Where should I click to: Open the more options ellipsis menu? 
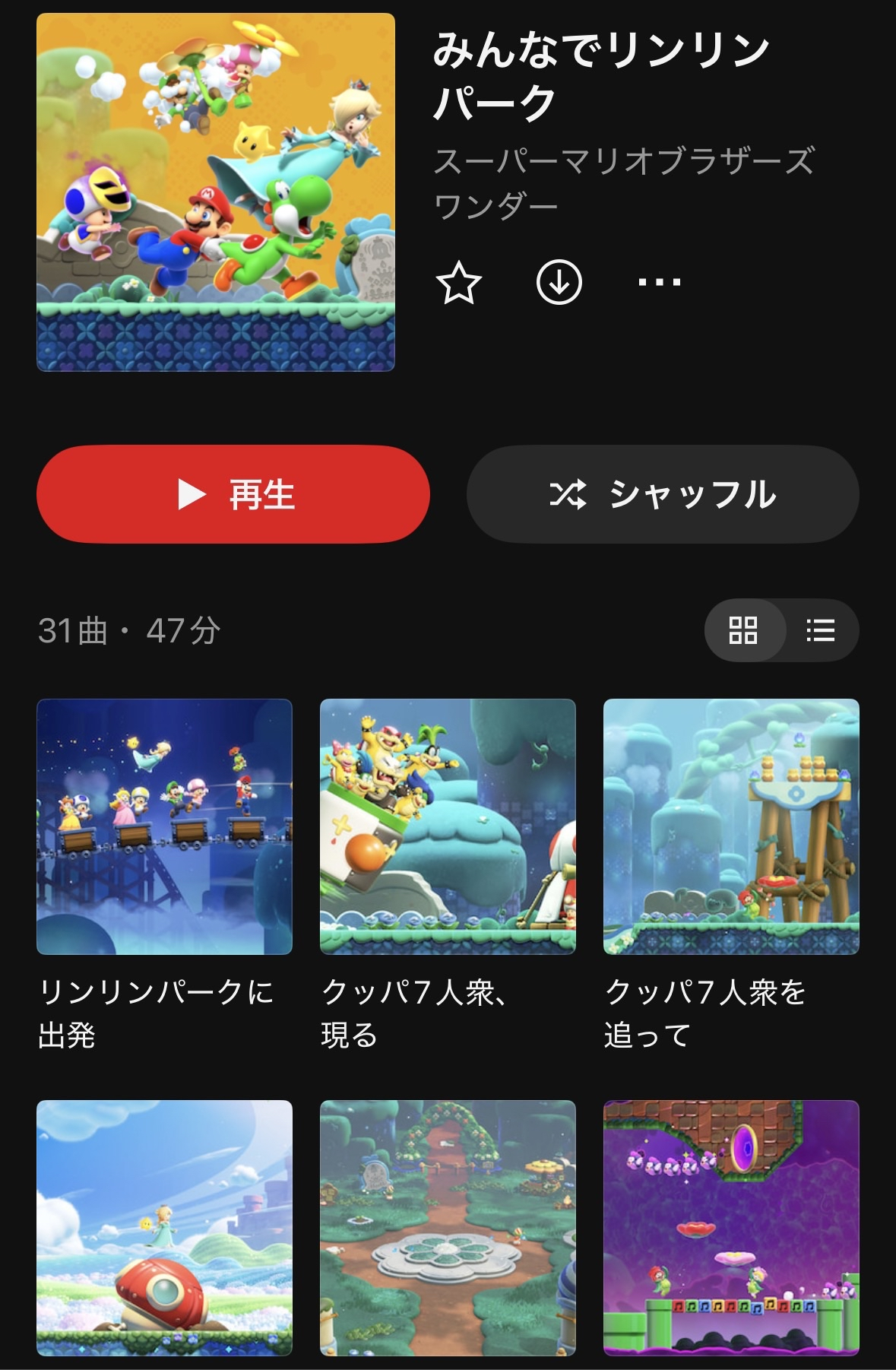coord(660,282)
